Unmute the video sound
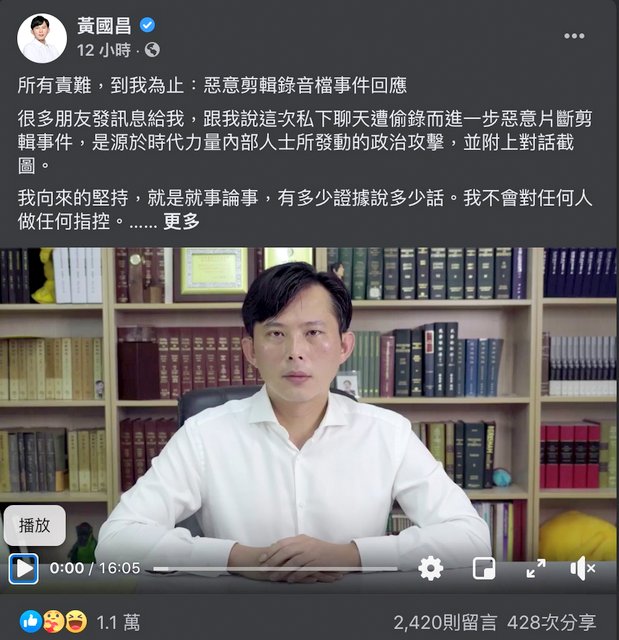 [583, 569]
